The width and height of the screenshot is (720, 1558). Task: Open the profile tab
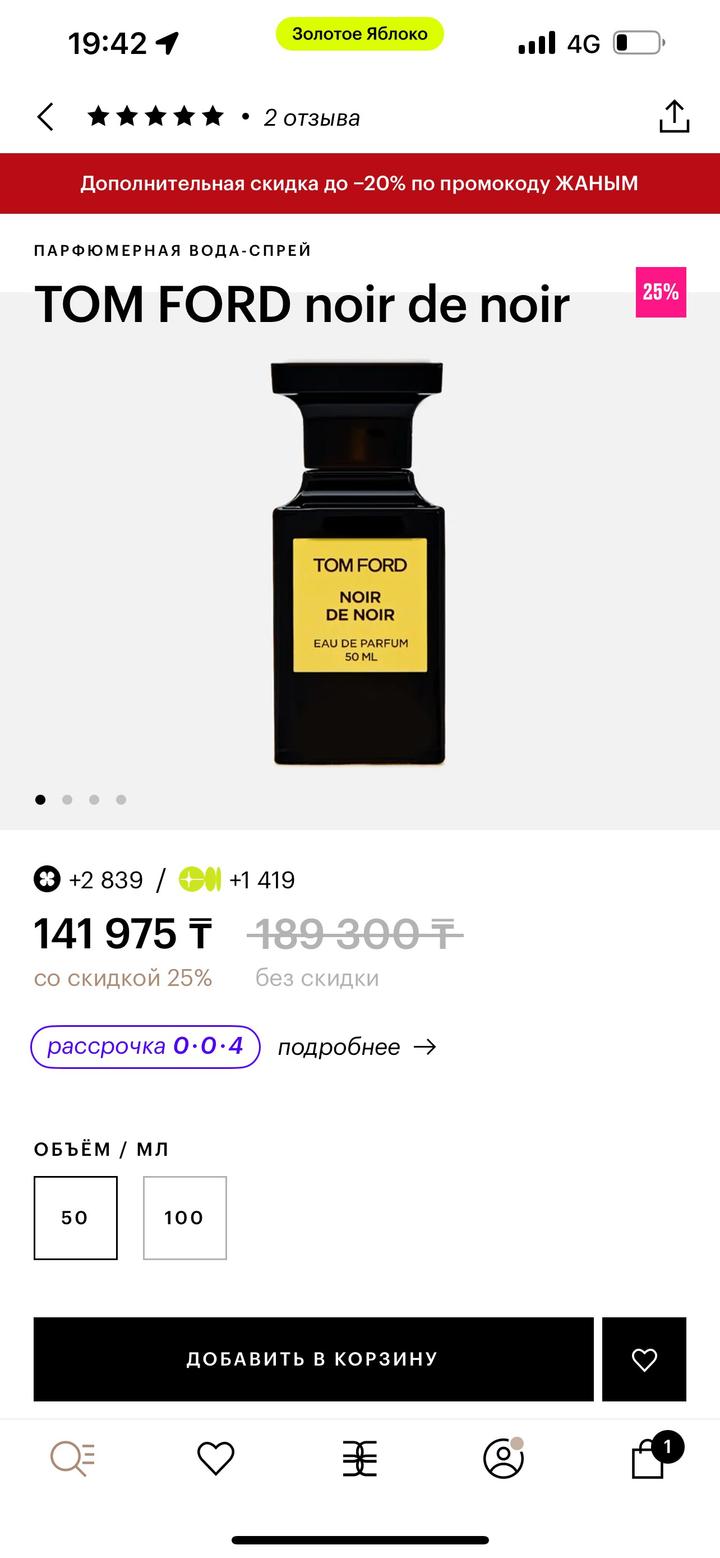pos(503,1459)
